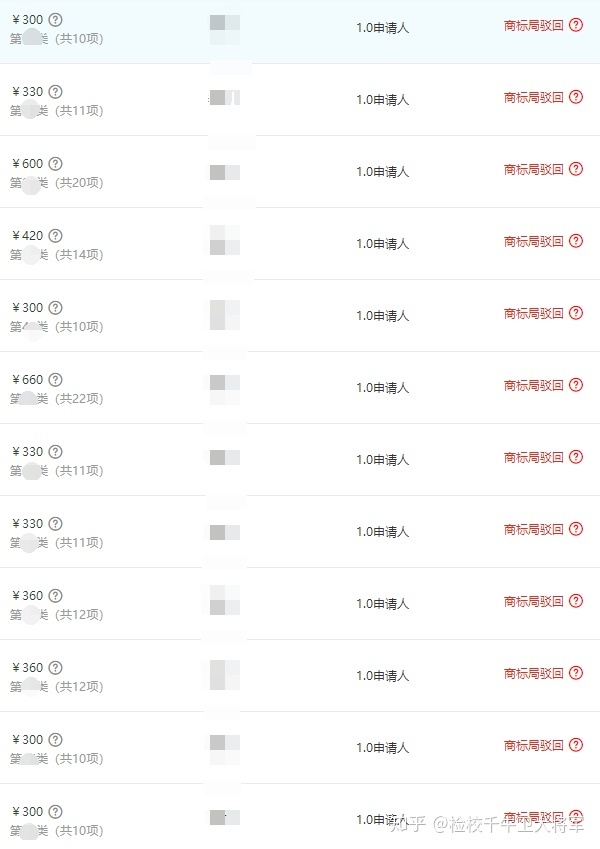Show rejection help in the ¥600 row
The height and width of the screenshot is (849, 600).
coord(576,169)
